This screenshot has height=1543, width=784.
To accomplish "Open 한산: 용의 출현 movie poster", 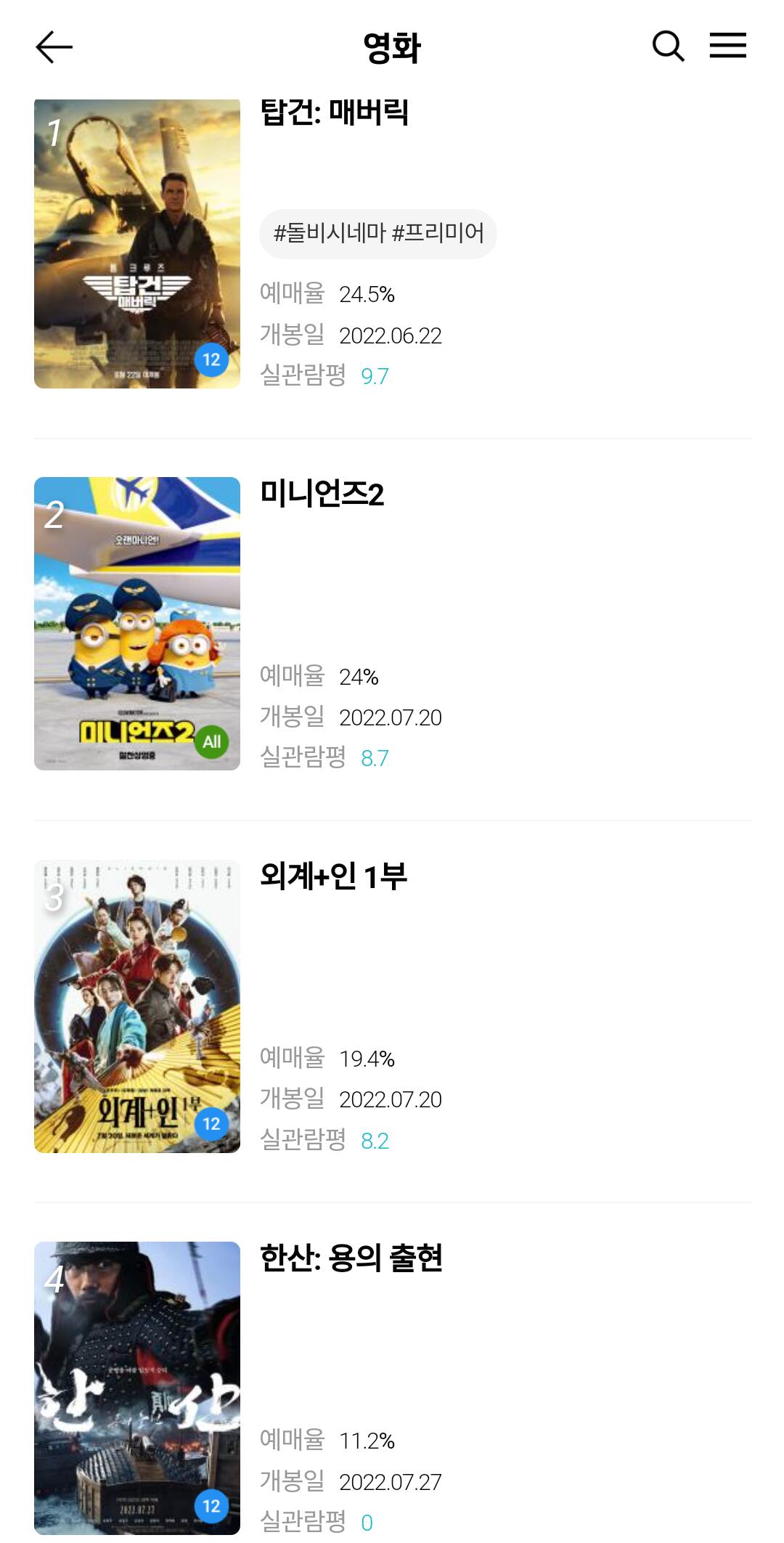I will click(137, 1387).
